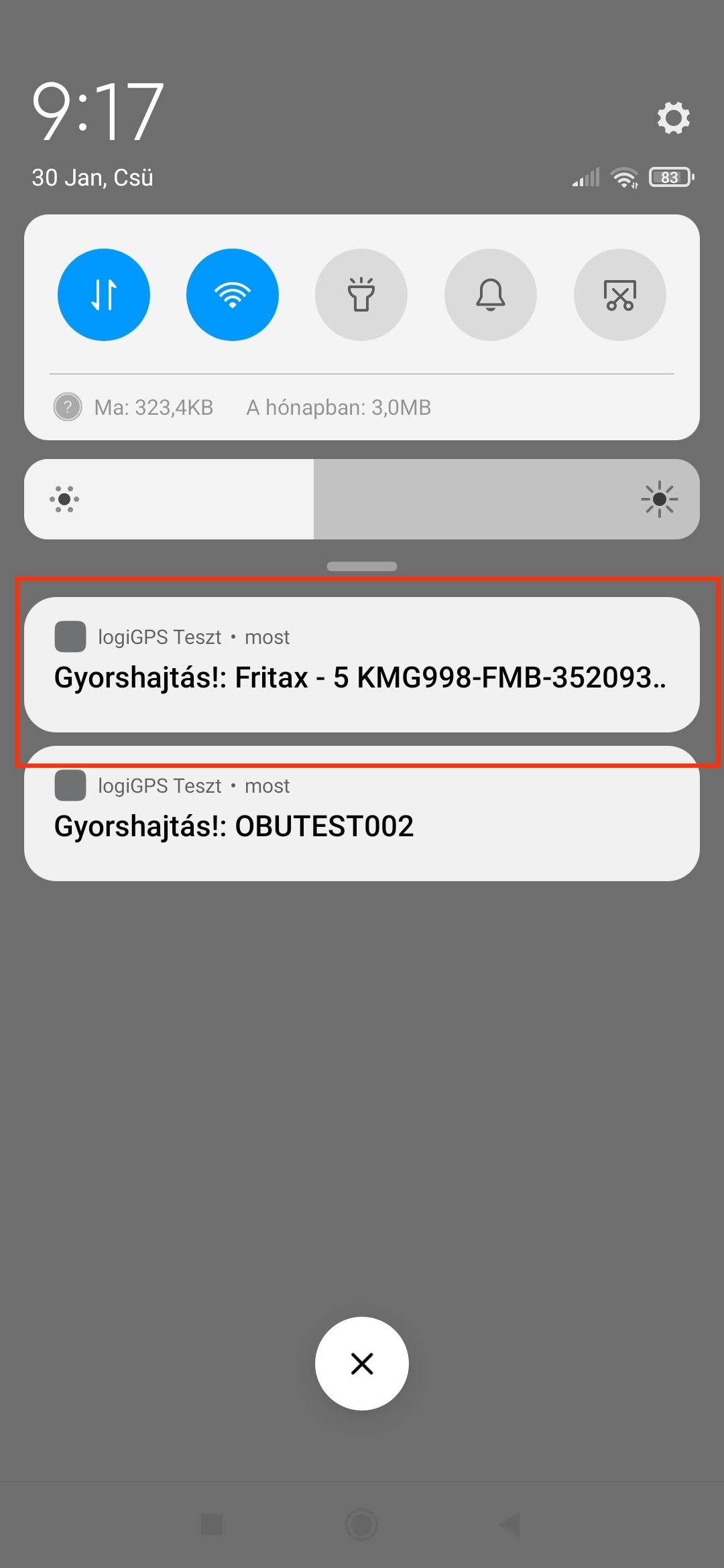
Task: Go to the home screen
Action: [x=362, y=1524]
